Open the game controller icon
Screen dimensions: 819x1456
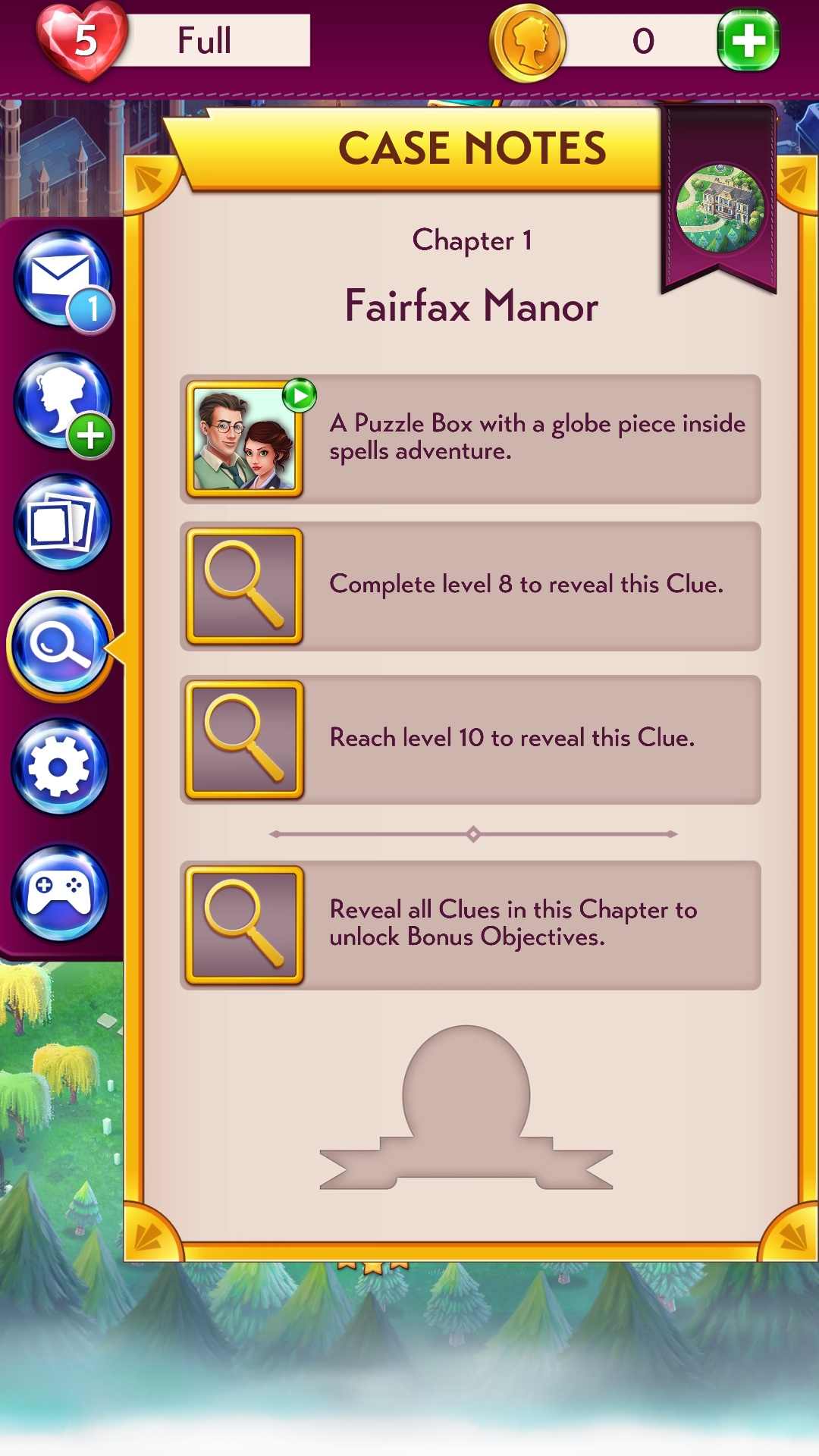pos(61,893)
